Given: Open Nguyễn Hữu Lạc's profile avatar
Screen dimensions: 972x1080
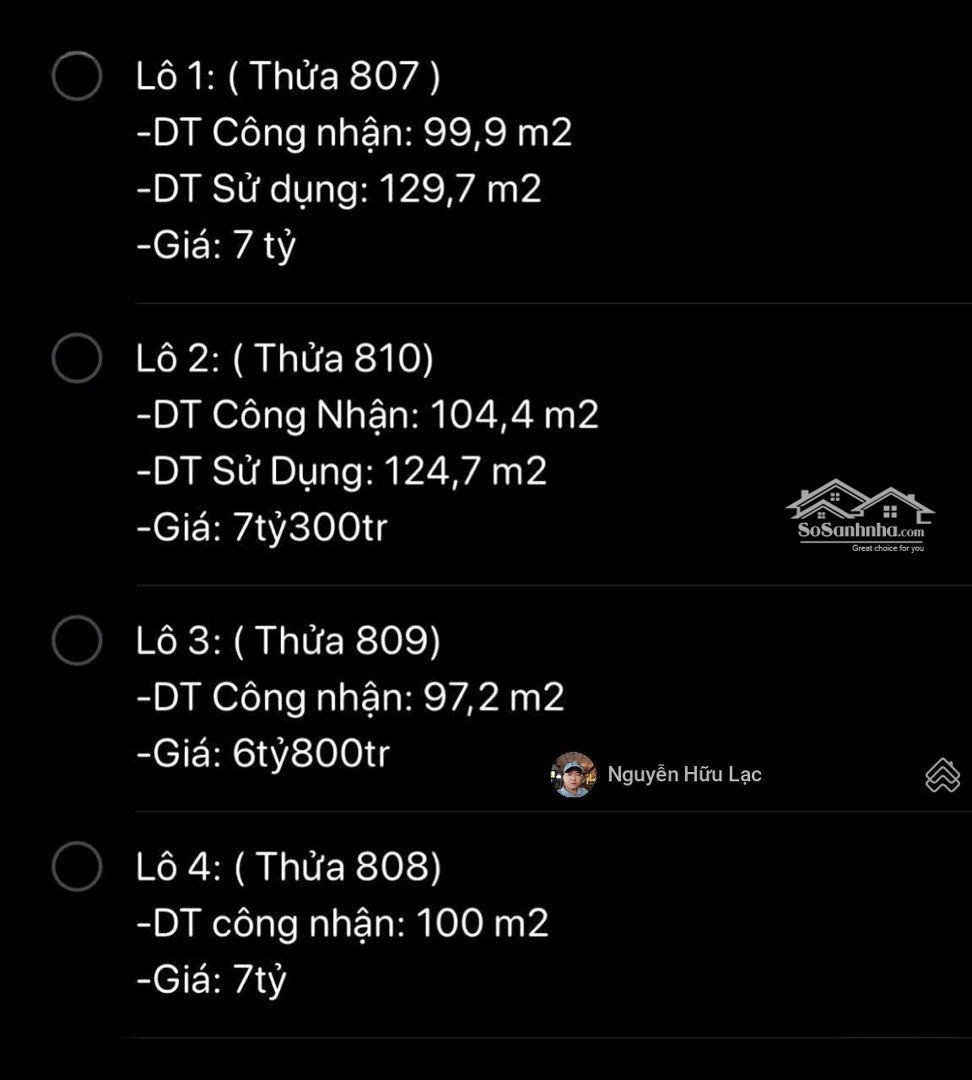Looking at the screenshot, I should point(571,775).
